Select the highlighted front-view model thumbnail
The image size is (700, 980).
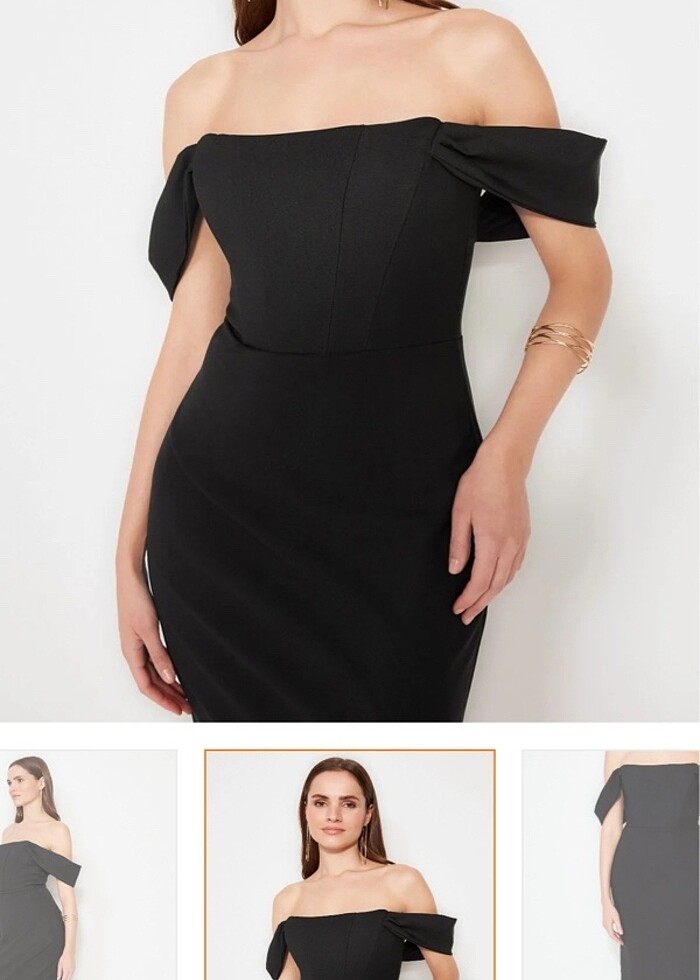point(350,865)
